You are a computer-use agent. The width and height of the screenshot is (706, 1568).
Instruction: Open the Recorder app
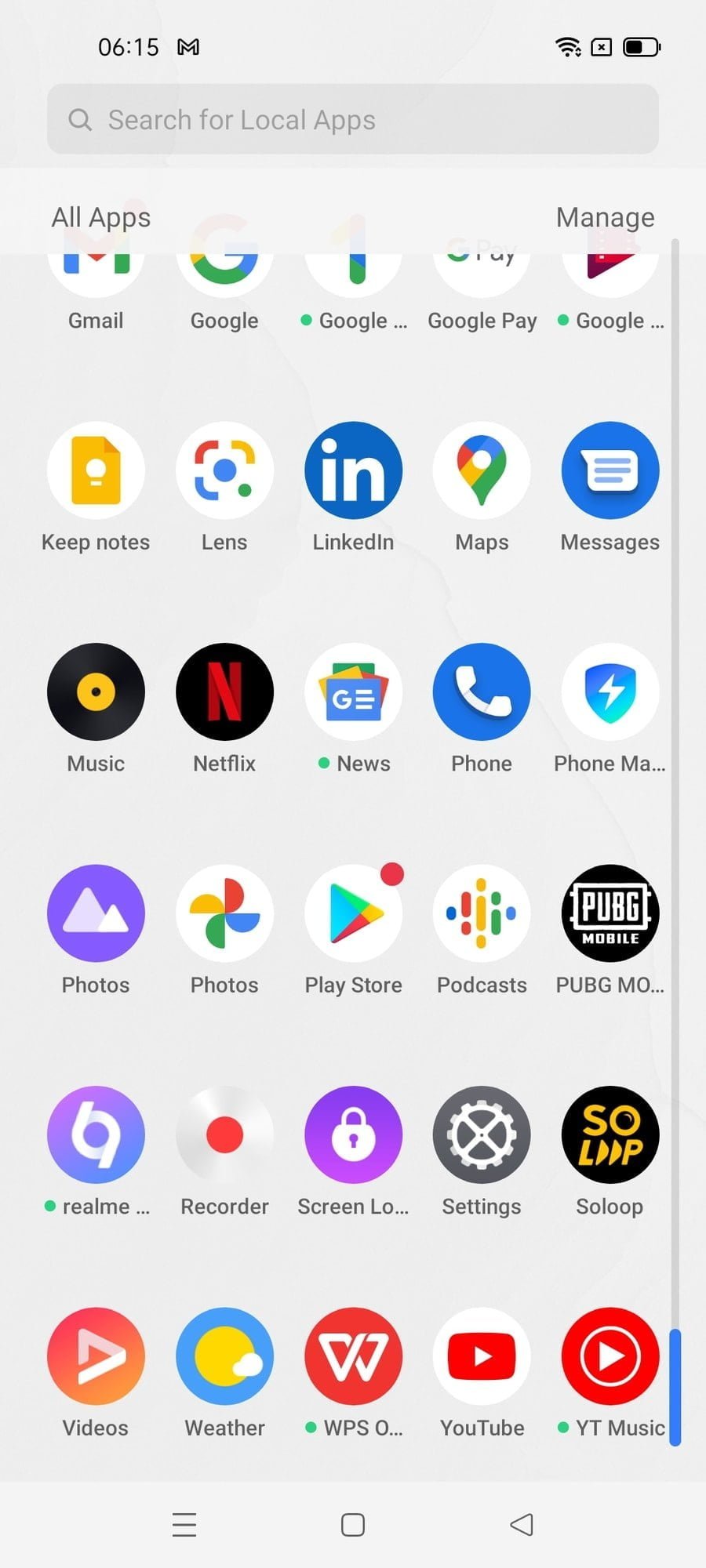(224, 1134)
